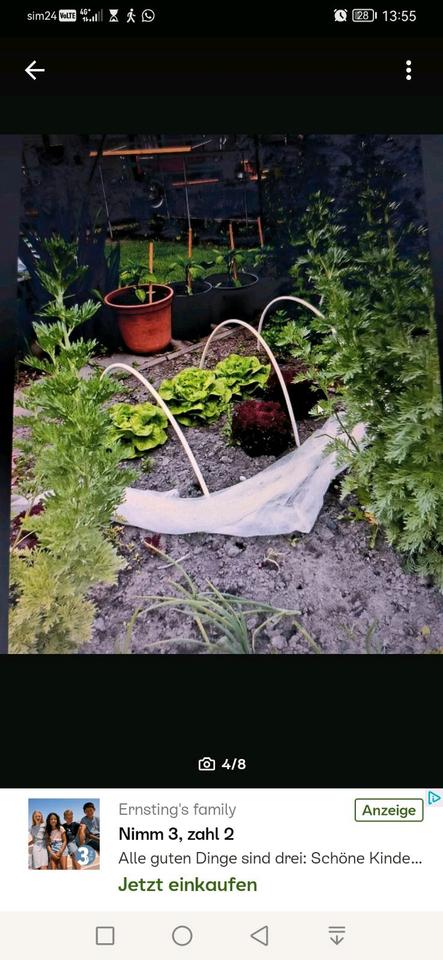The width and height of the screenshot is (443, 960).
Task: Tap the down-arrow navigation bar button
Action: point(337,936)
